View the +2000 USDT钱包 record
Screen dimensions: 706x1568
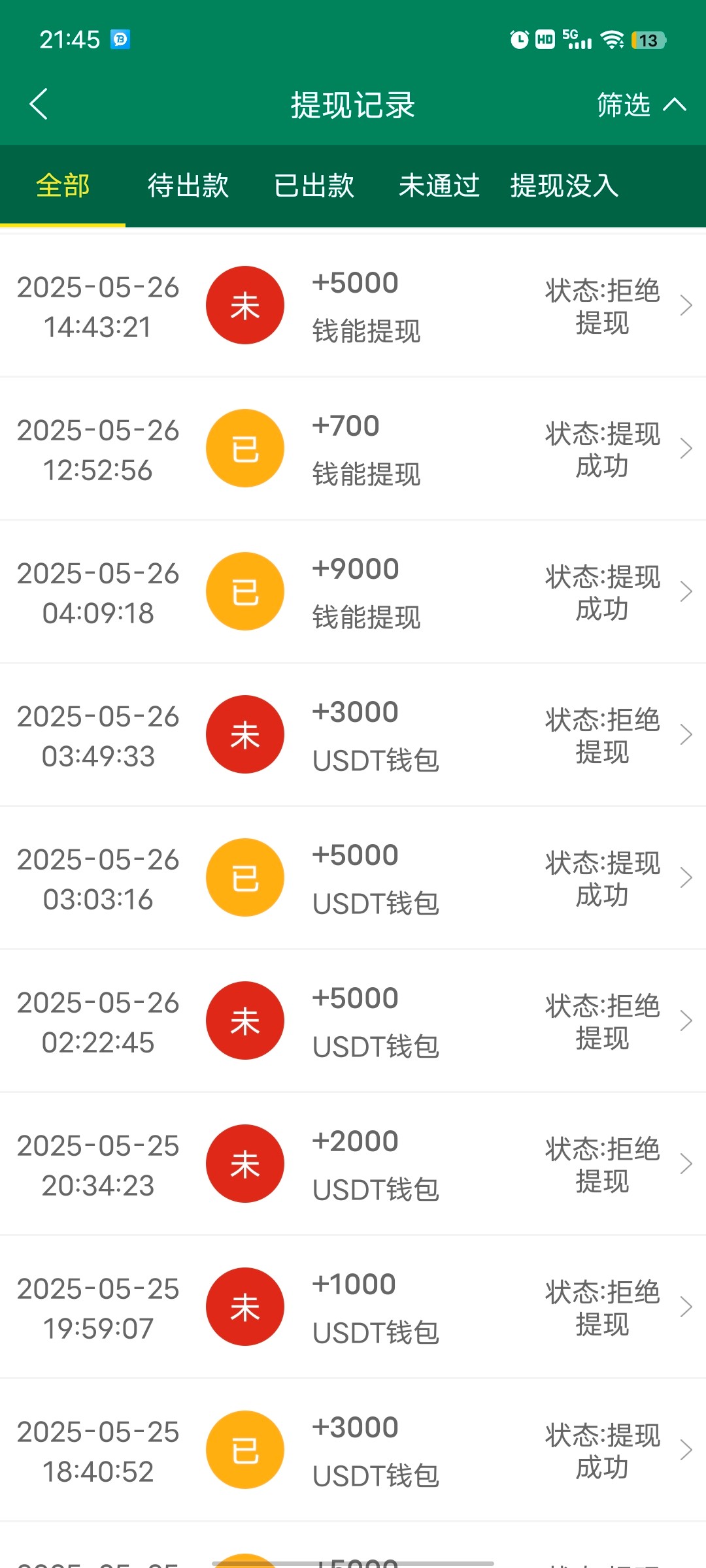pyautogui.click(x=353, y=1164)
